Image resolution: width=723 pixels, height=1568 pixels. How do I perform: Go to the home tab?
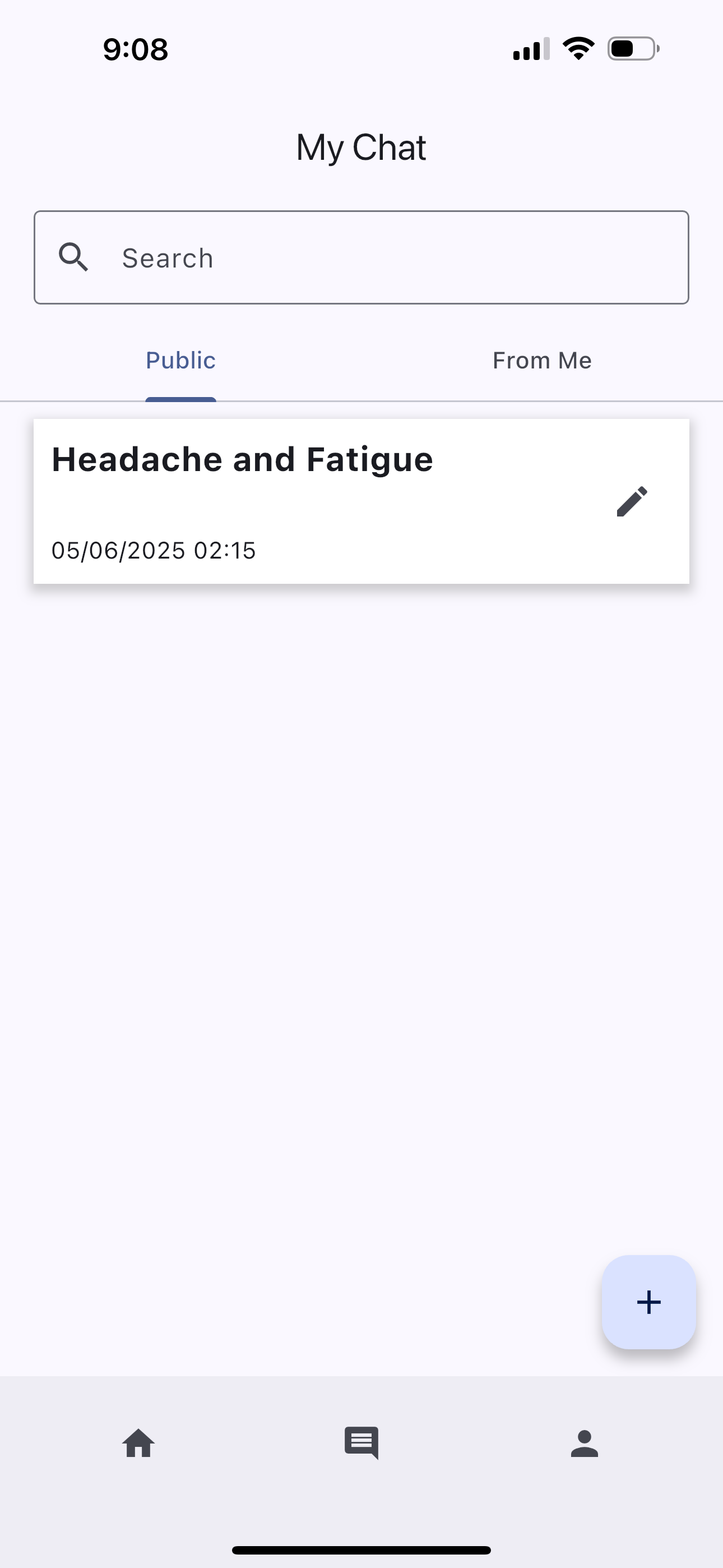[x=139, y=1443]
